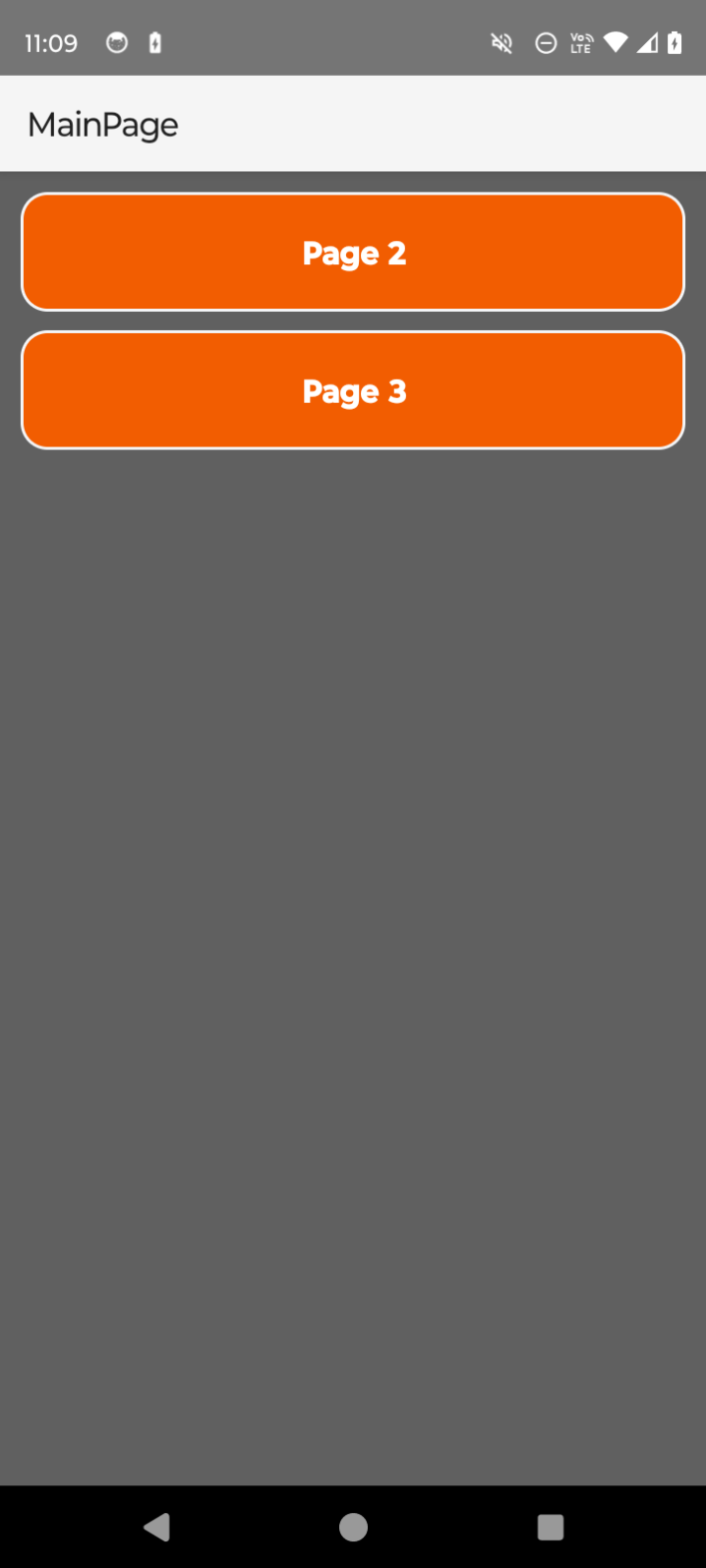706x1568 pixels.
Task: Go to the home screen
Action: 353,1526
